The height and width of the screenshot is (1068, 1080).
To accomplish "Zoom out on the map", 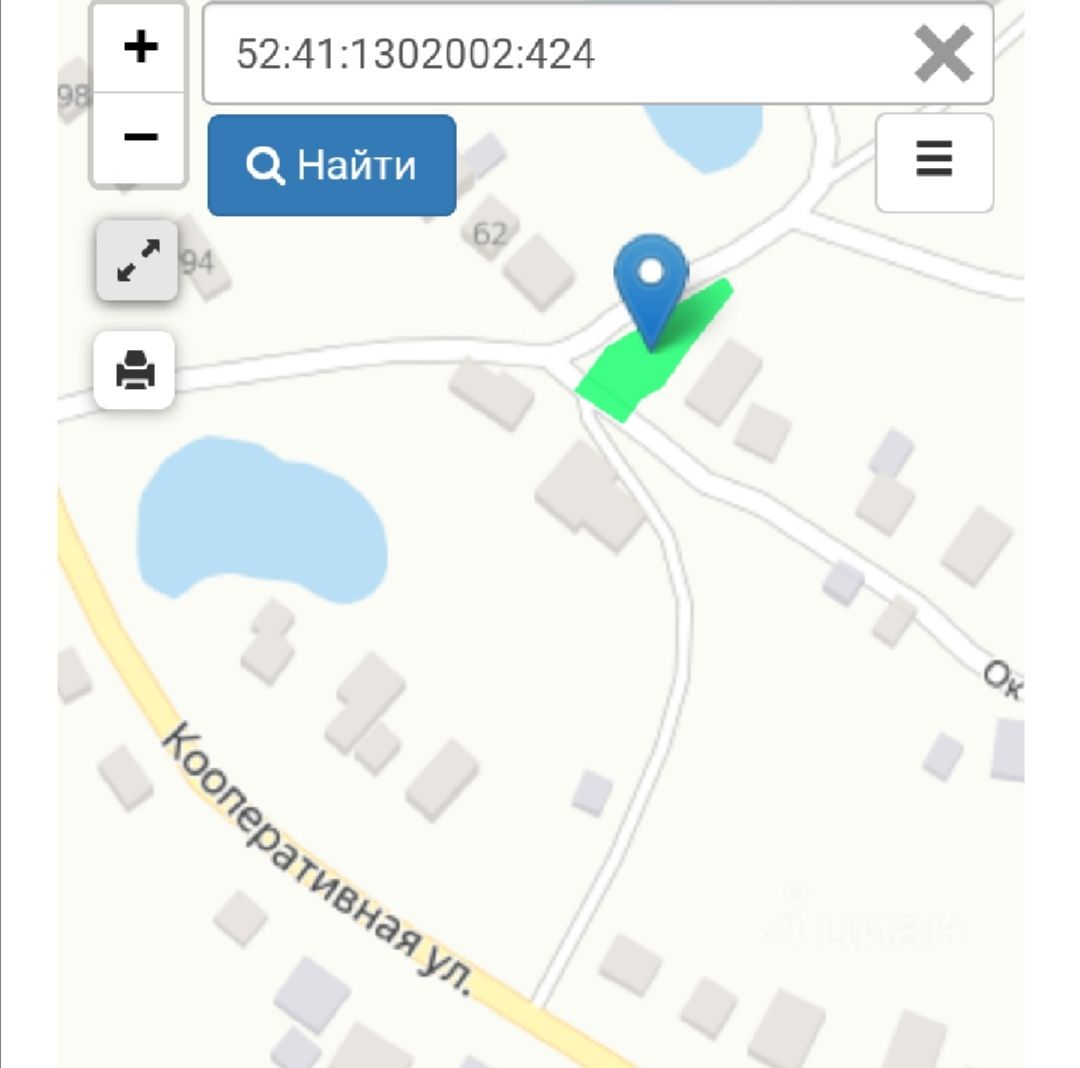I will point(140,137).
